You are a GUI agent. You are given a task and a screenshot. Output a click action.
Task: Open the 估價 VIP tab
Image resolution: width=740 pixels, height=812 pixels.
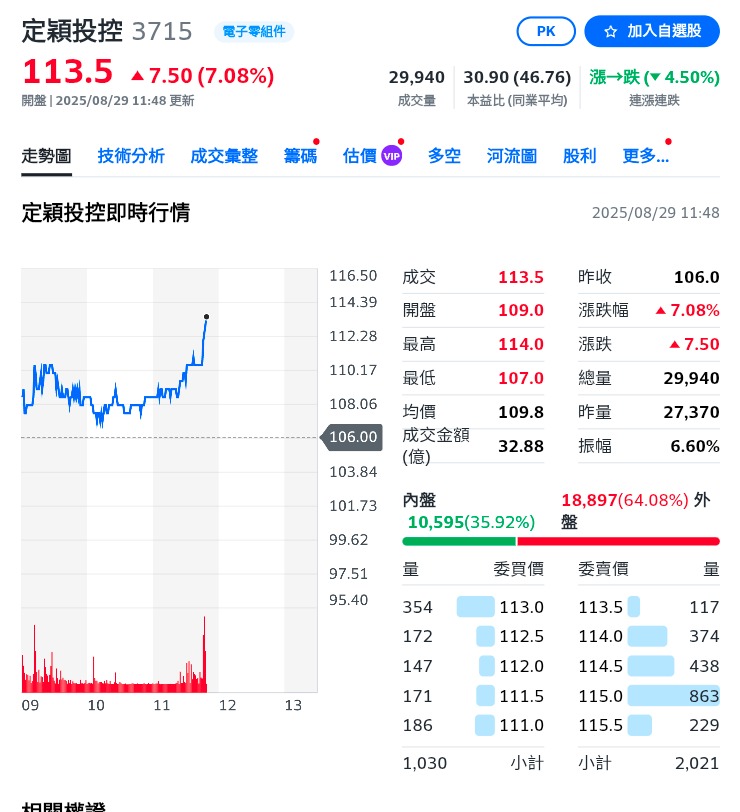372,156
